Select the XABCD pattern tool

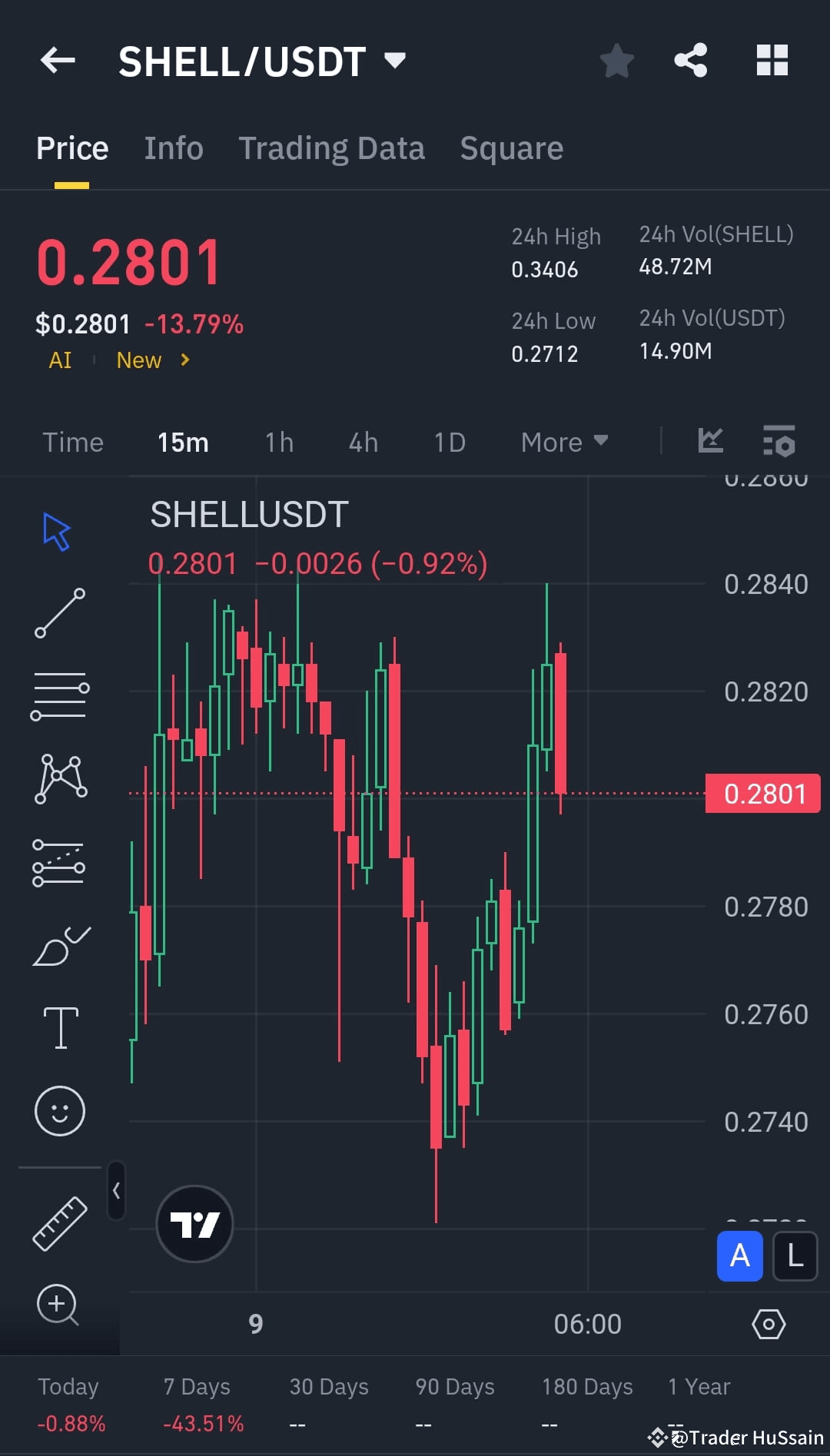[x=60, y=778]
